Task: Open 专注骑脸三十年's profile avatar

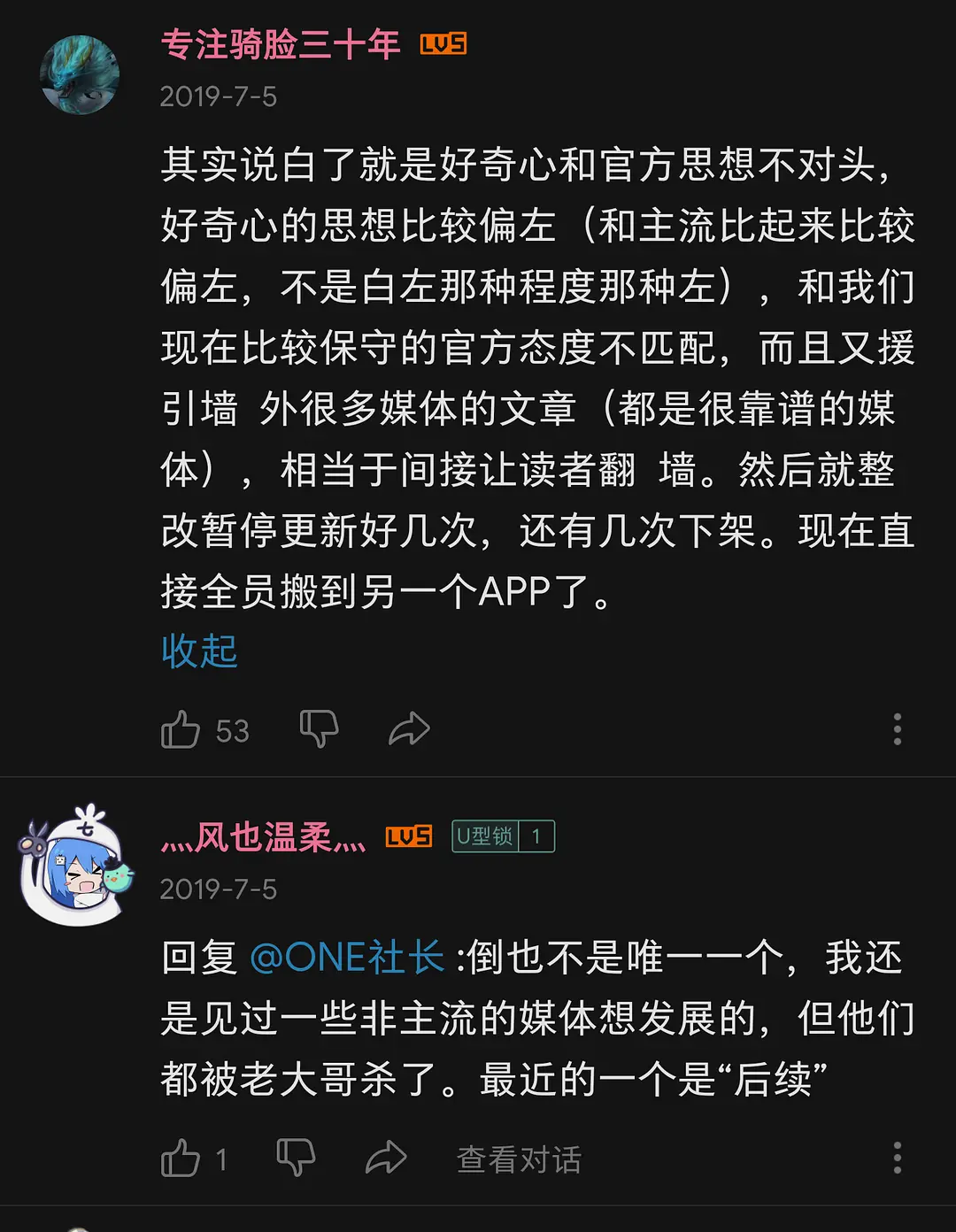Action: point(80,74)
